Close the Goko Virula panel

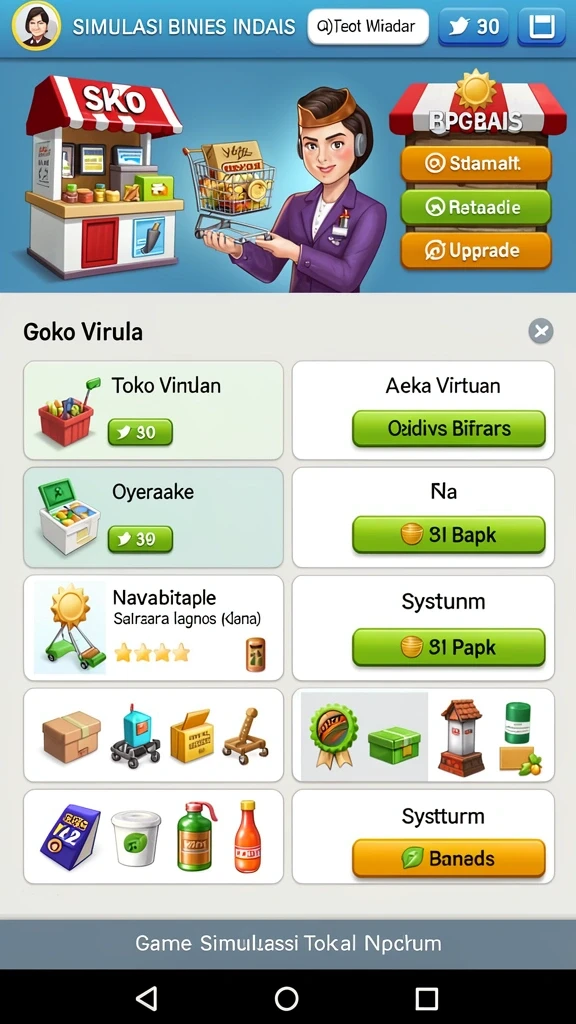(541, 332)
